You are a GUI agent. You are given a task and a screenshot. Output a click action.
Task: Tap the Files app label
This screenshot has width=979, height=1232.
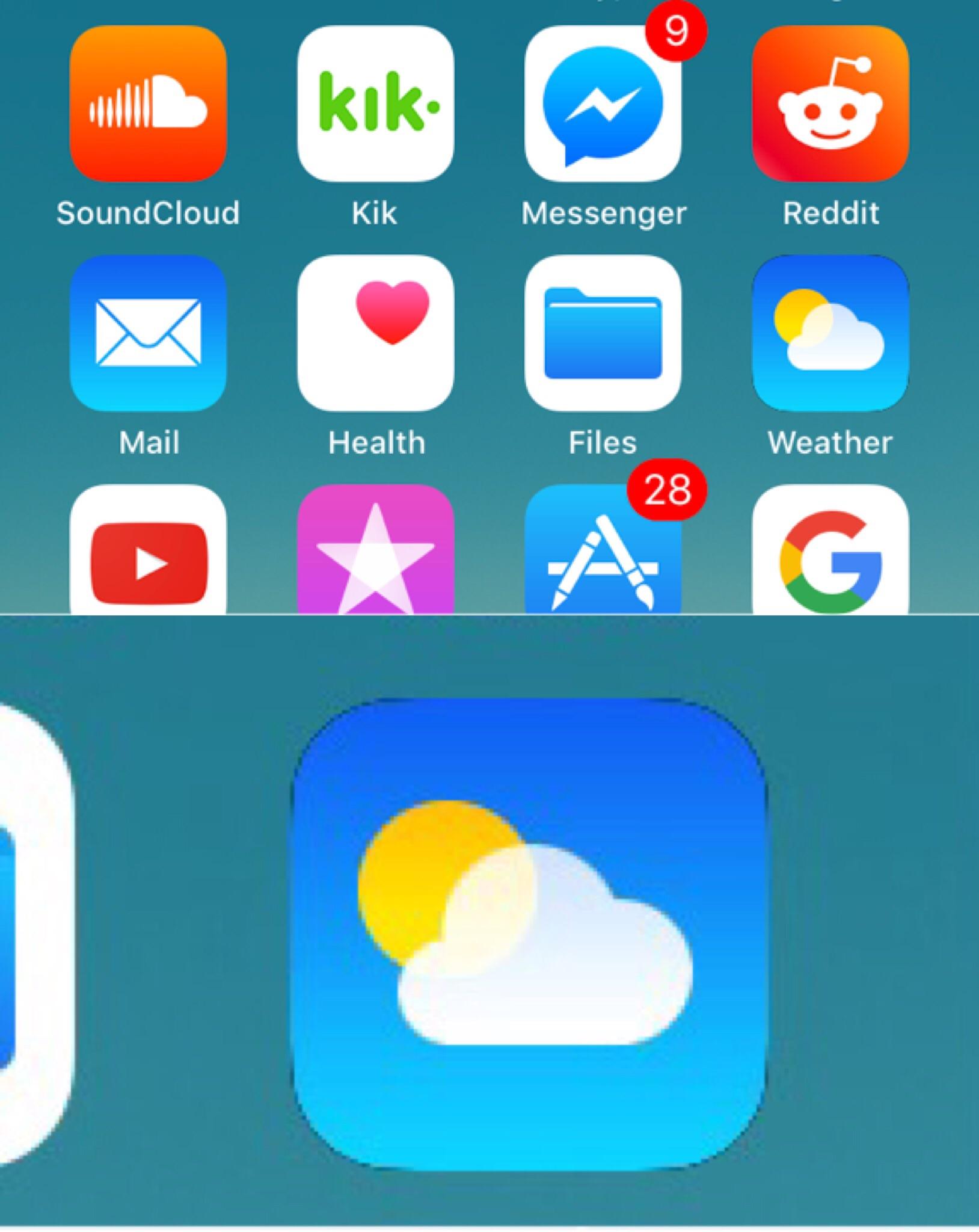coord(604,444)
